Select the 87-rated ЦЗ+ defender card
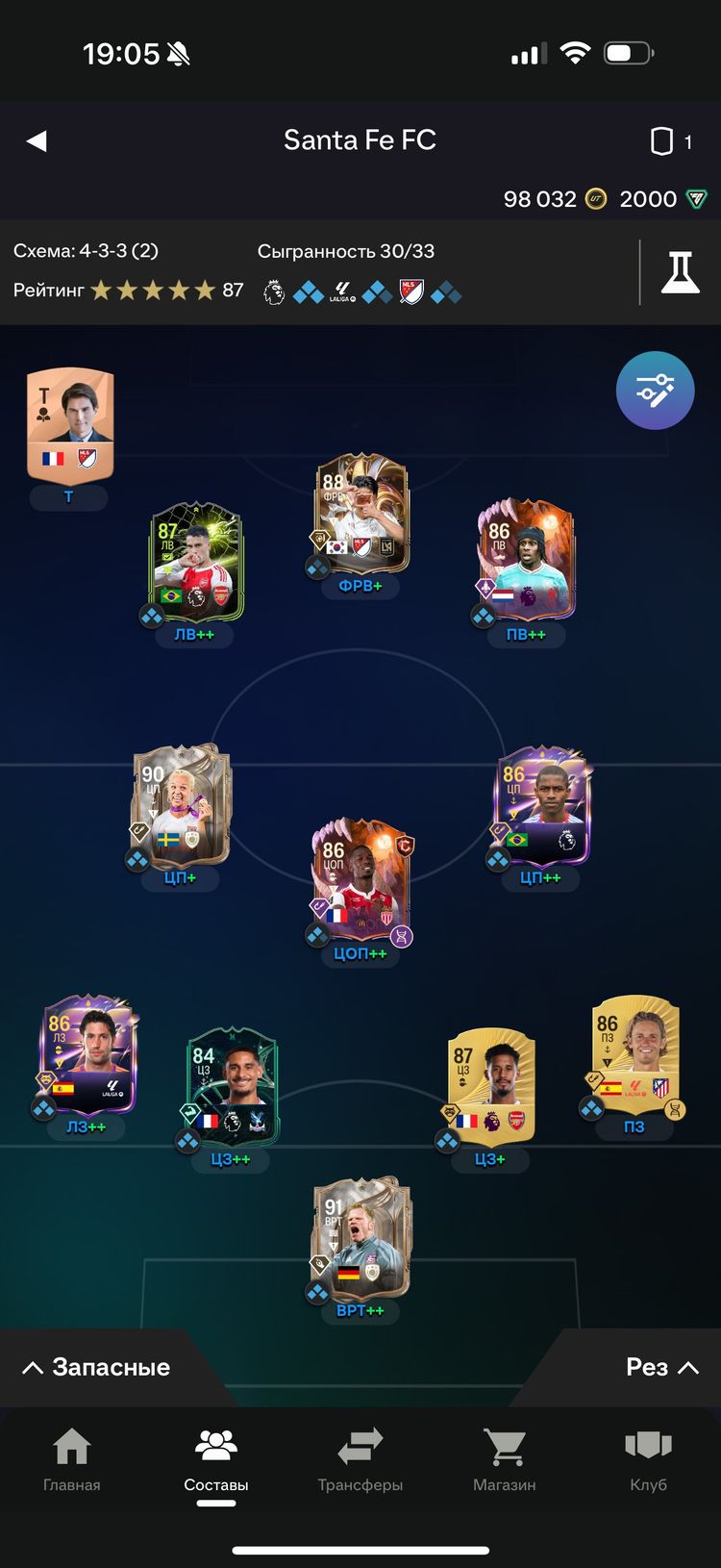Viewport: 721px width, 1568px height. coord(490,1089)
